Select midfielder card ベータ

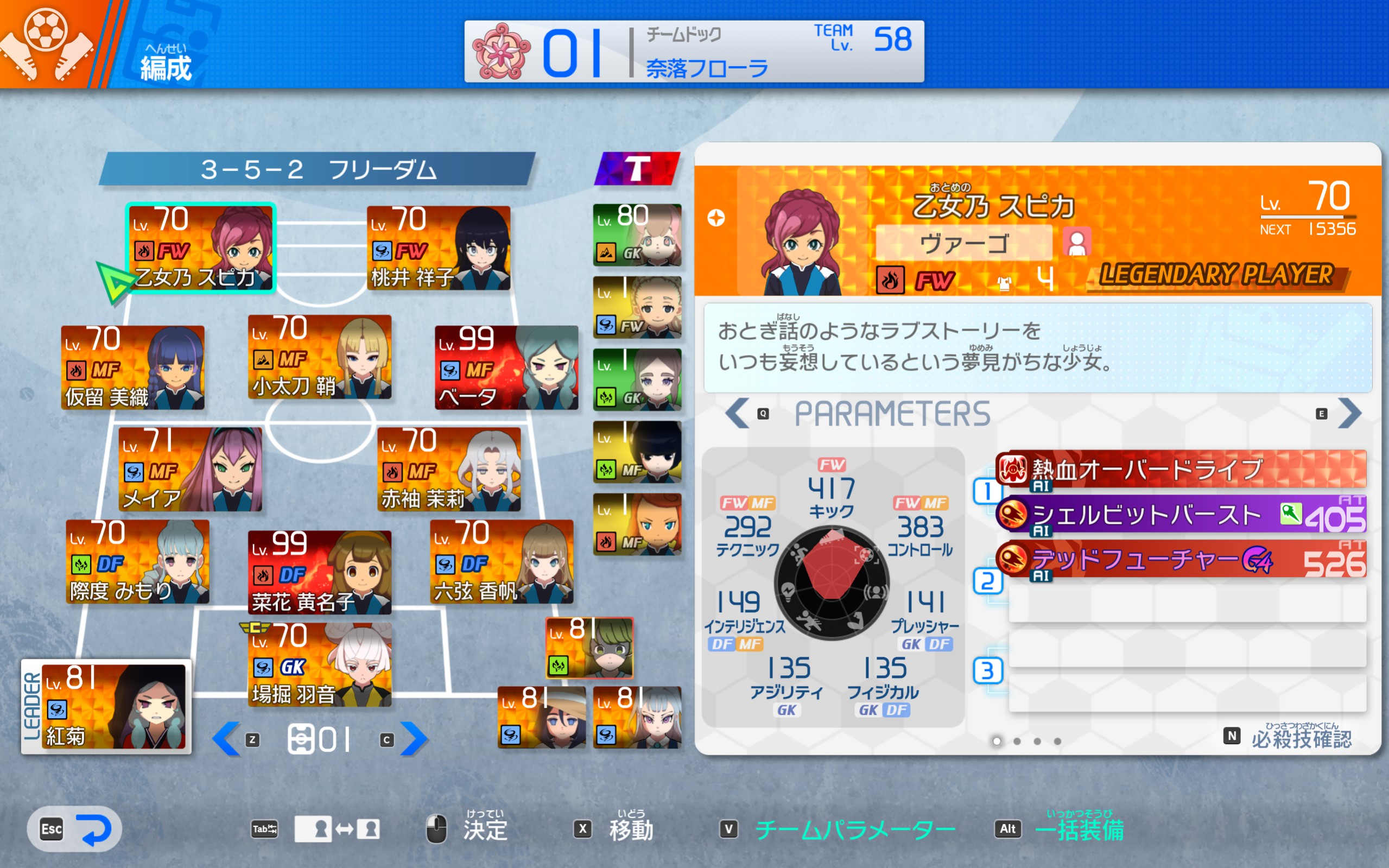tap(506, 368)
